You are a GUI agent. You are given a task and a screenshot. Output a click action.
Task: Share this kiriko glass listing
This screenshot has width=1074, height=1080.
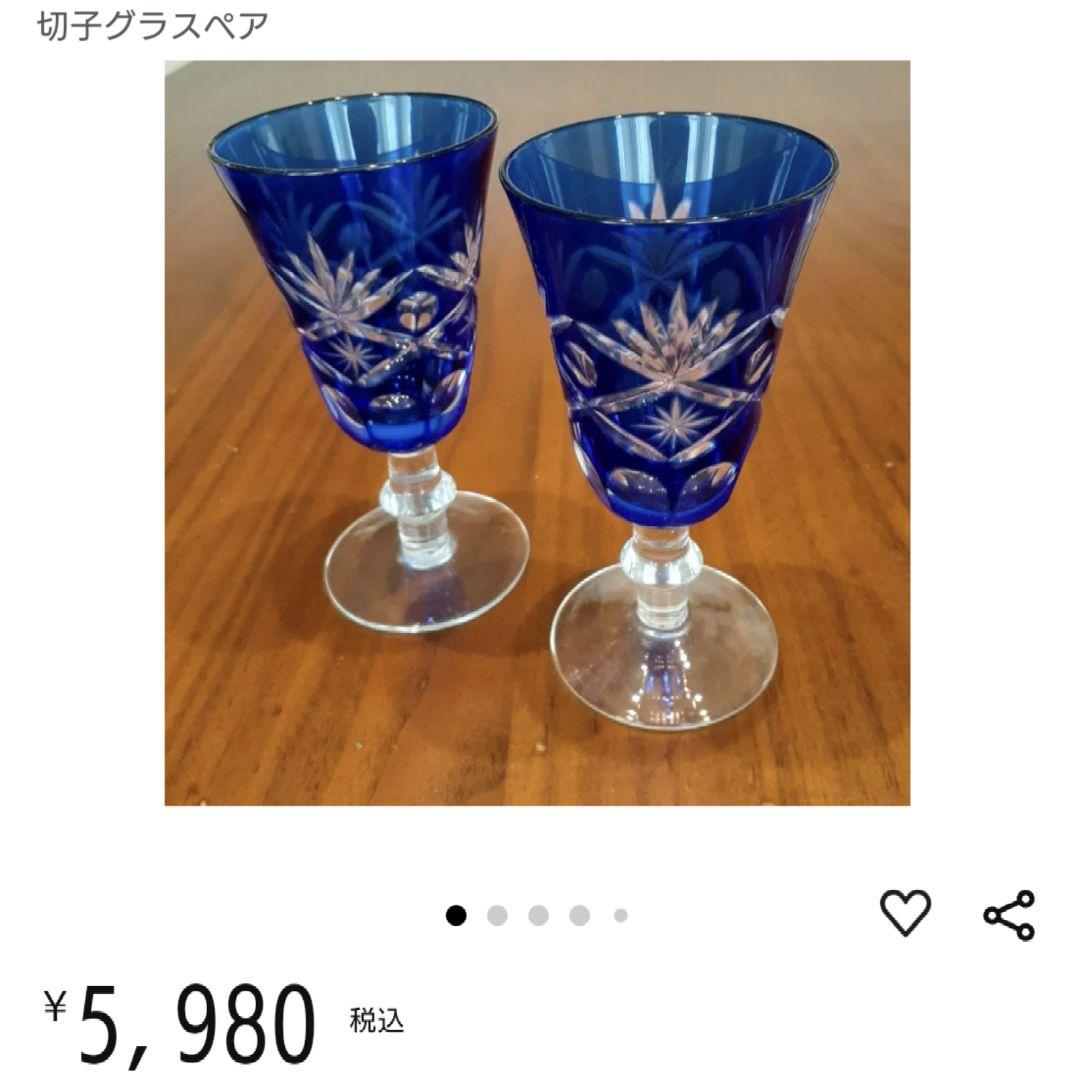(x=1009, y=914)
